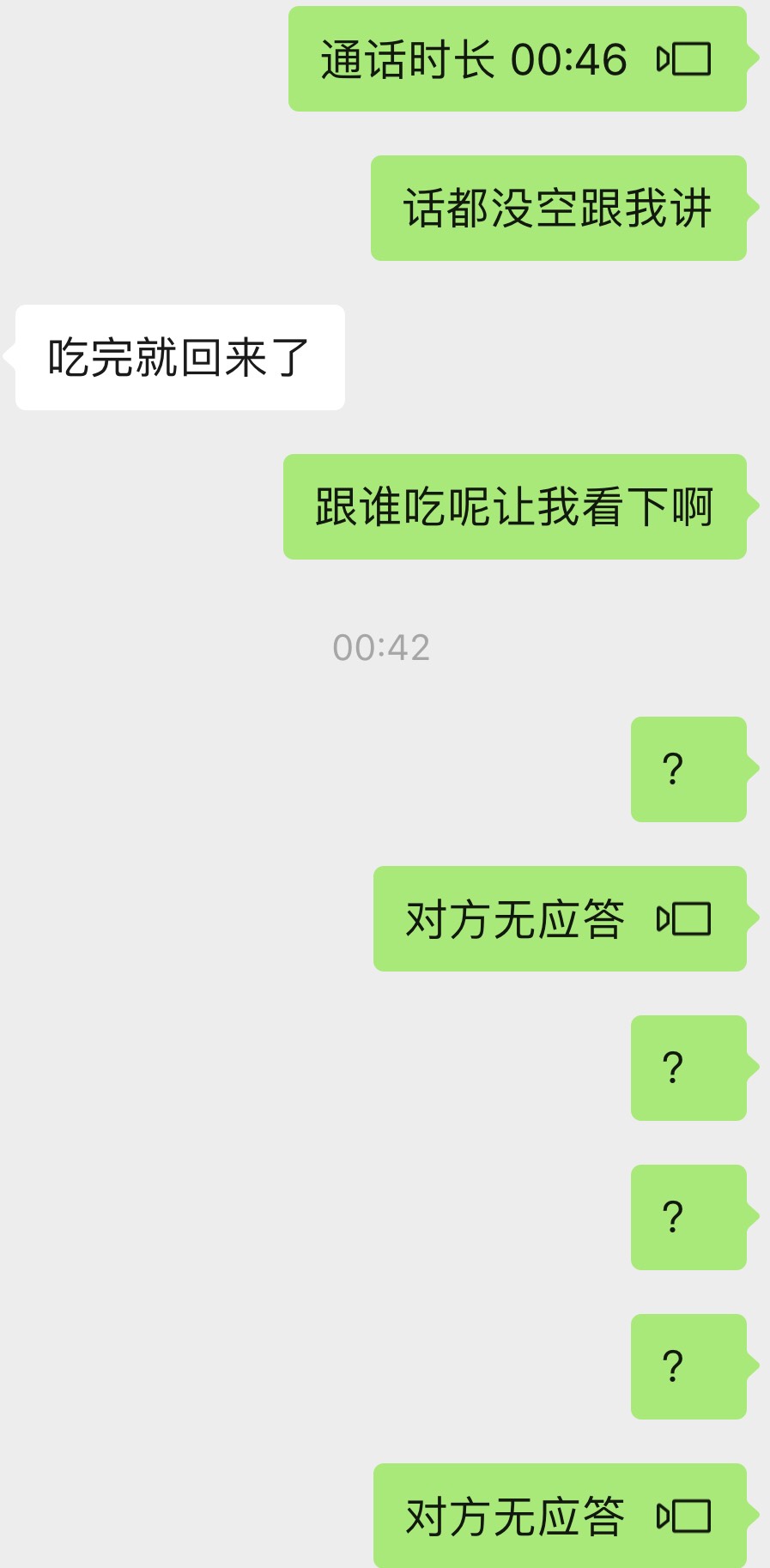770x1568 pixels.
Task: Tap the 通话时长 00:46 video call record
Action: 516,59
